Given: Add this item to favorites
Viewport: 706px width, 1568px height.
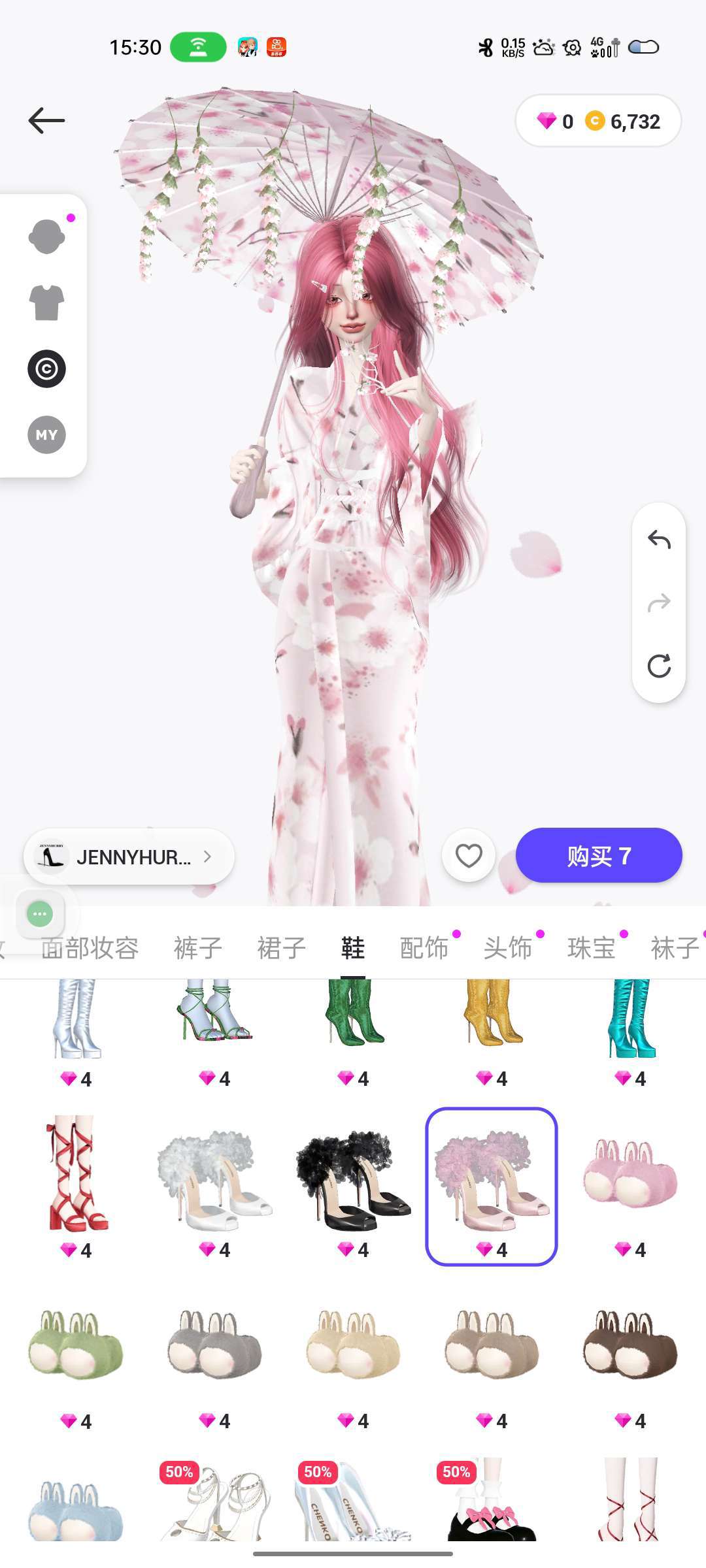Looking at the screenshot, I should pos(468,856).
